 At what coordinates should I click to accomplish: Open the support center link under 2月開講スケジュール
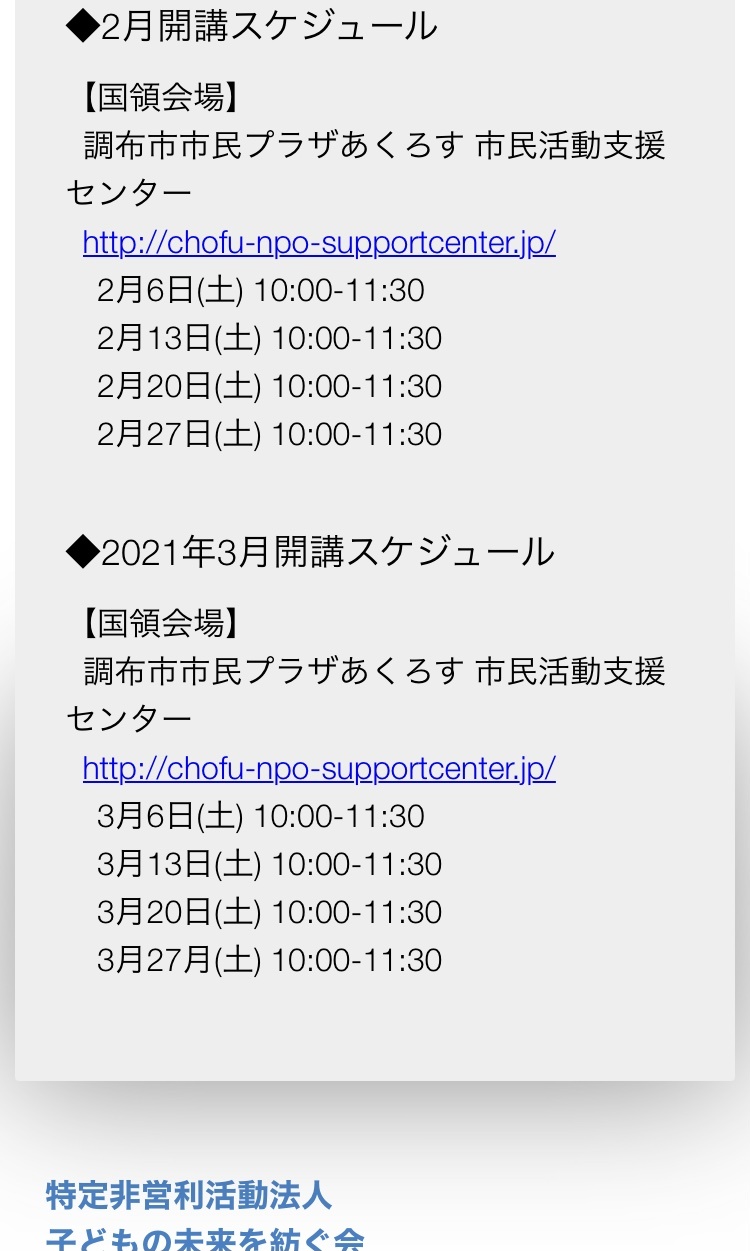(319, 242)
